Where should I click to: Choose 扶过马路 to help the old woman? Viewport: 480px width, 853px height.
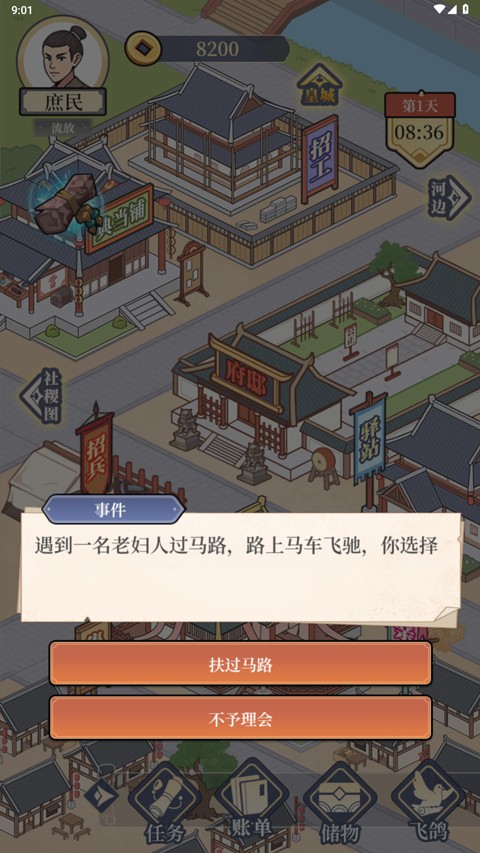(x=241, y=664)
